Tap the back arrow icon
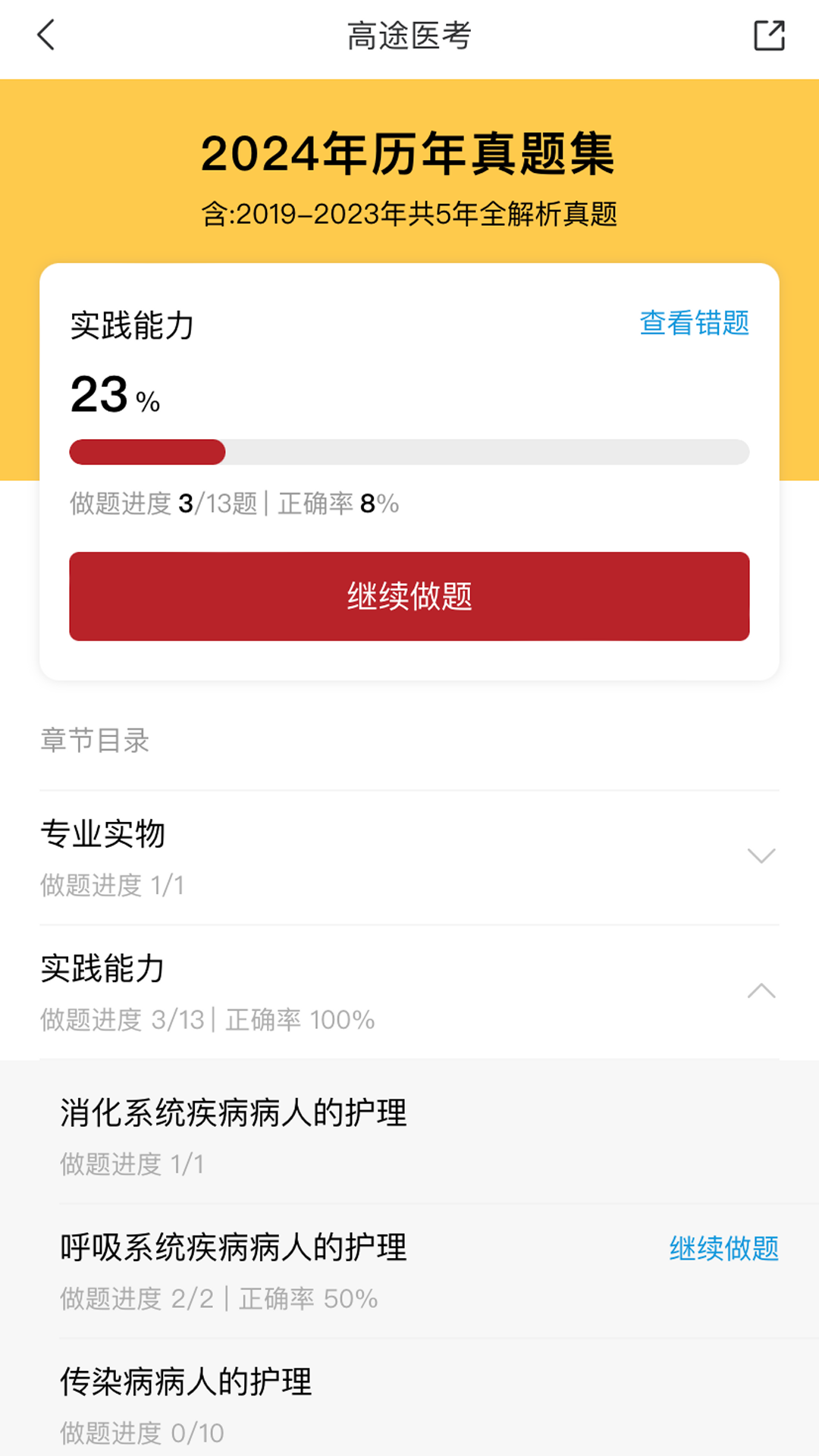This screenshot has width=819, height=1456. point(45,36)
